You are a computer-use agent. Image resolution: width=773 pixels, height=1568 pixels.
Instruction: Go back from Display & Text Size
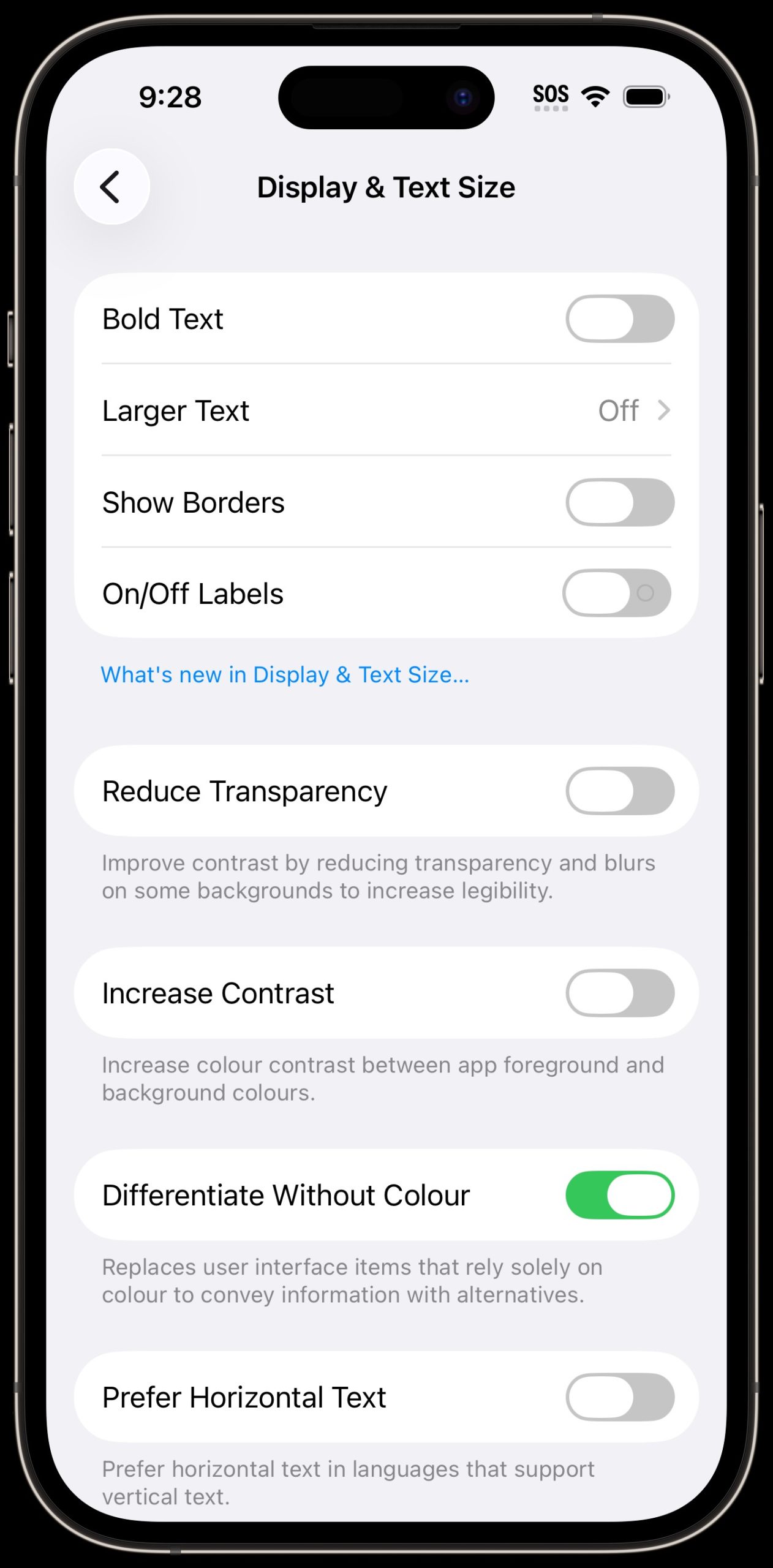[x=111, y=187]
